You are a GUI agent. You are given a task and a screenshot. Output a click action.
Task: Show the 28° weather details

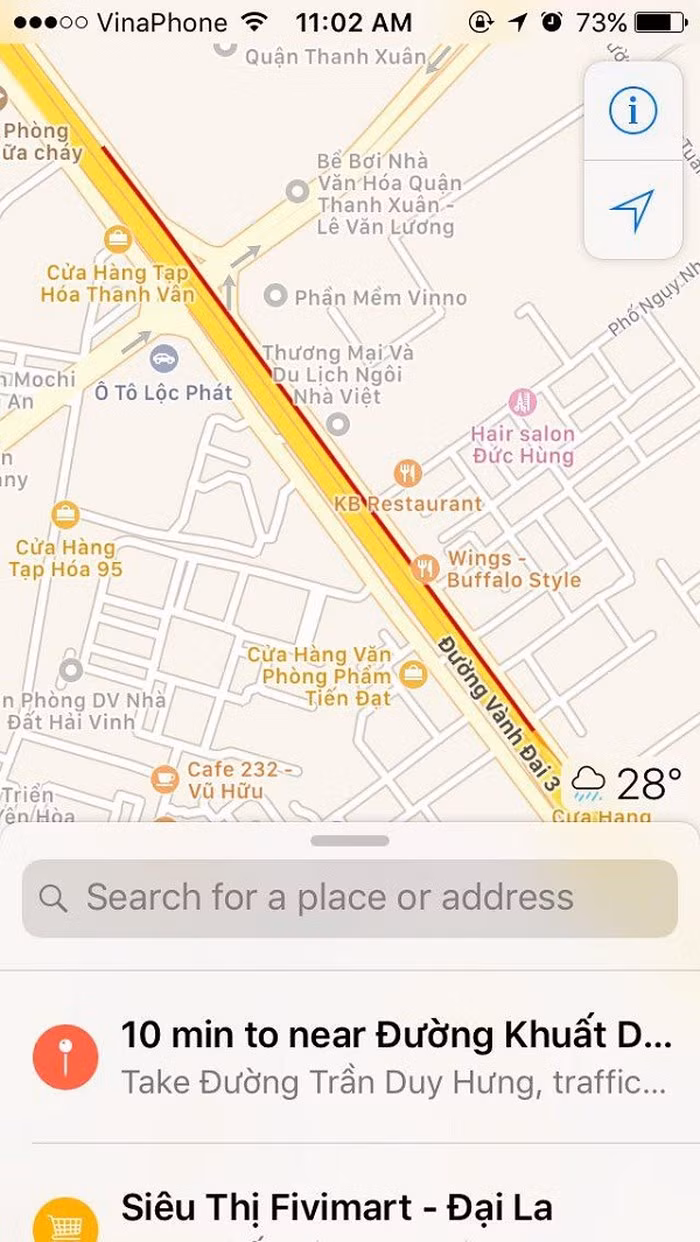pyautogui.click(x=628, y=784)
